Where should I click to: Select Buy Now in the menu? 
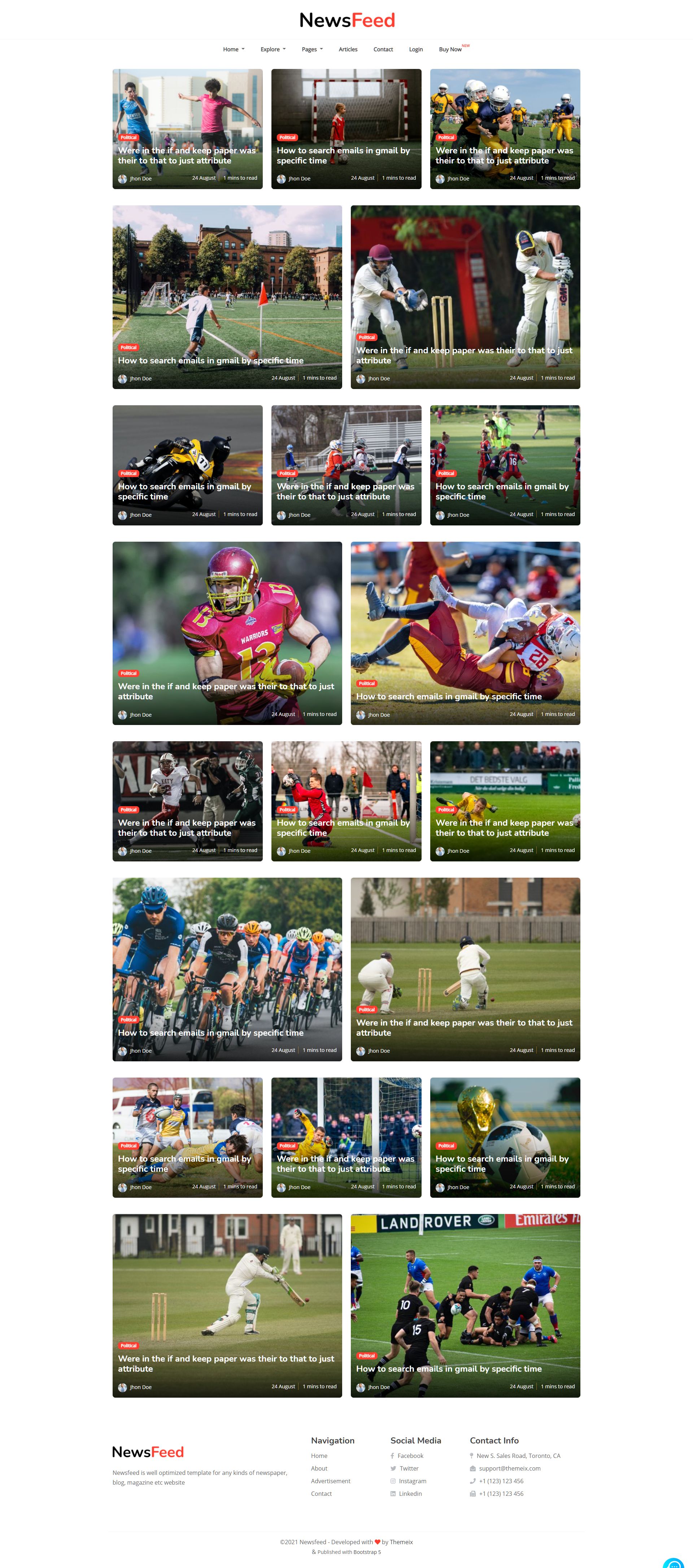(x=450, y=49)
